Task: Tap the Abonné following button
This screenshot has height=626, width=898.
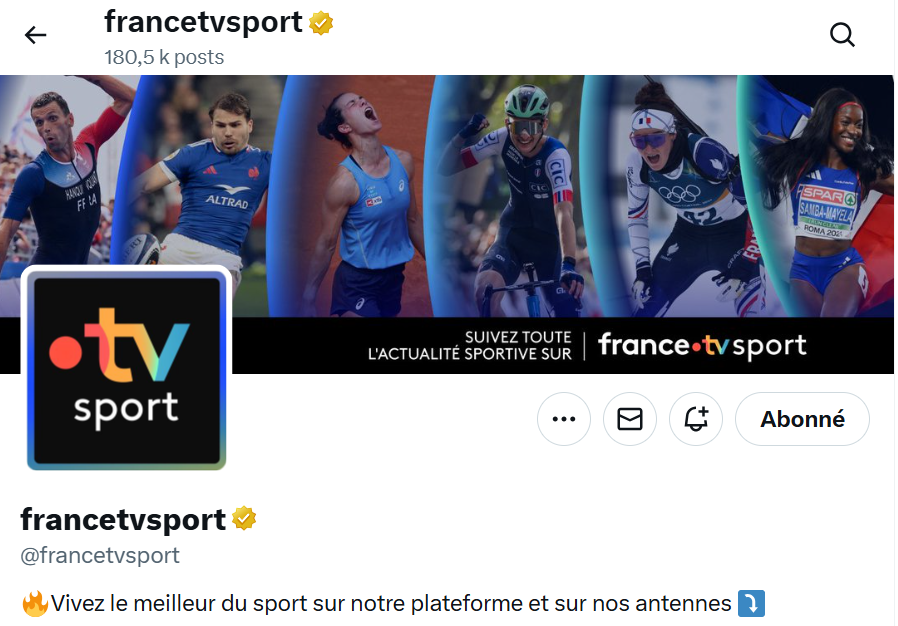Action: [802, 419]
